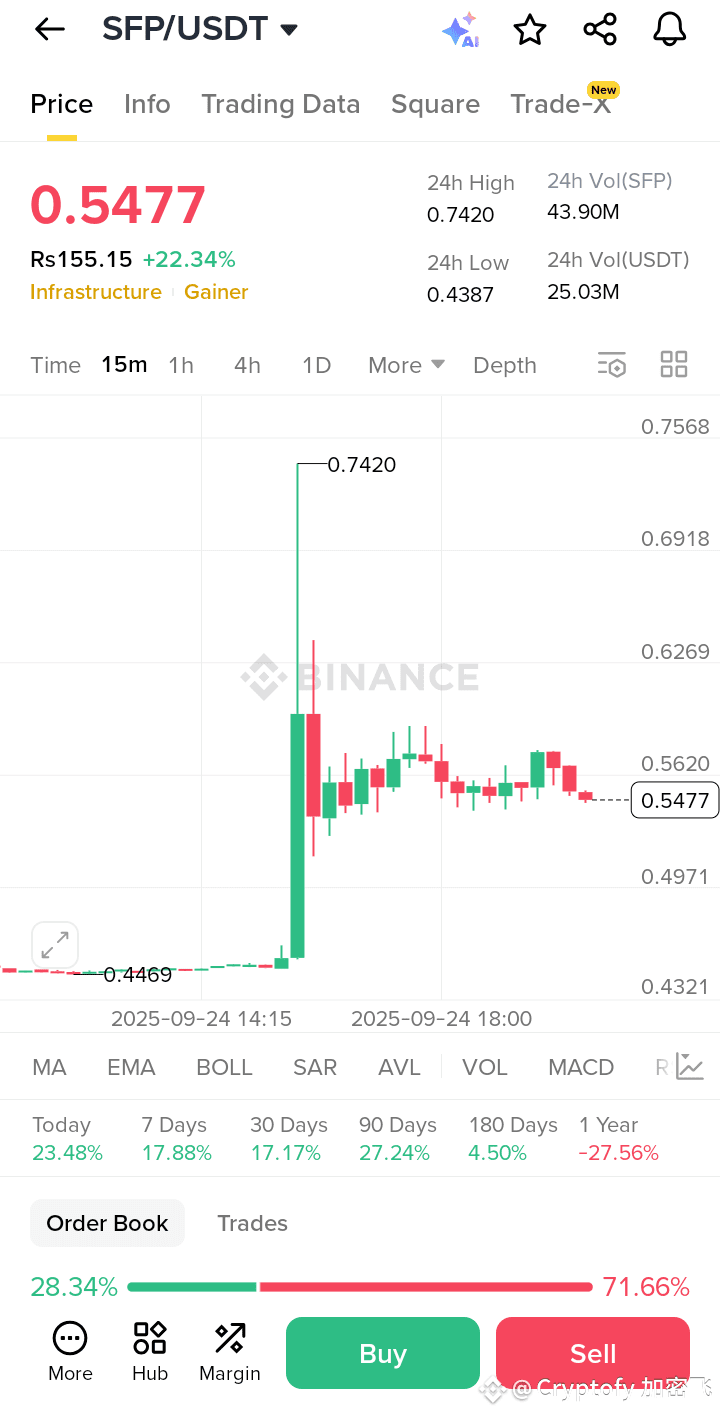Open Margin trading
The height and width of the screenshot is (1415, 720).
click(230, 1352)
